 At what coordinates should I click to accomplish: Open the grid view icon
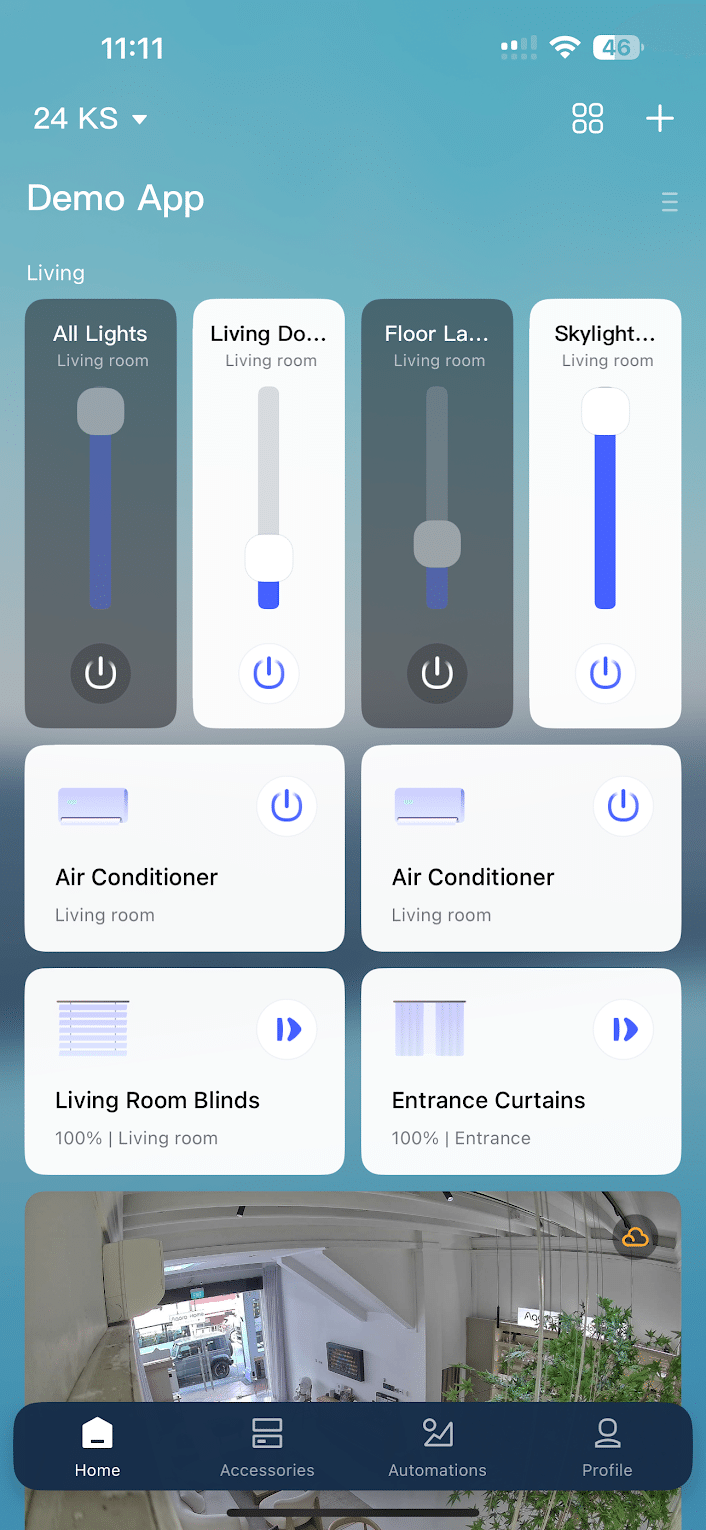[588, 119]
